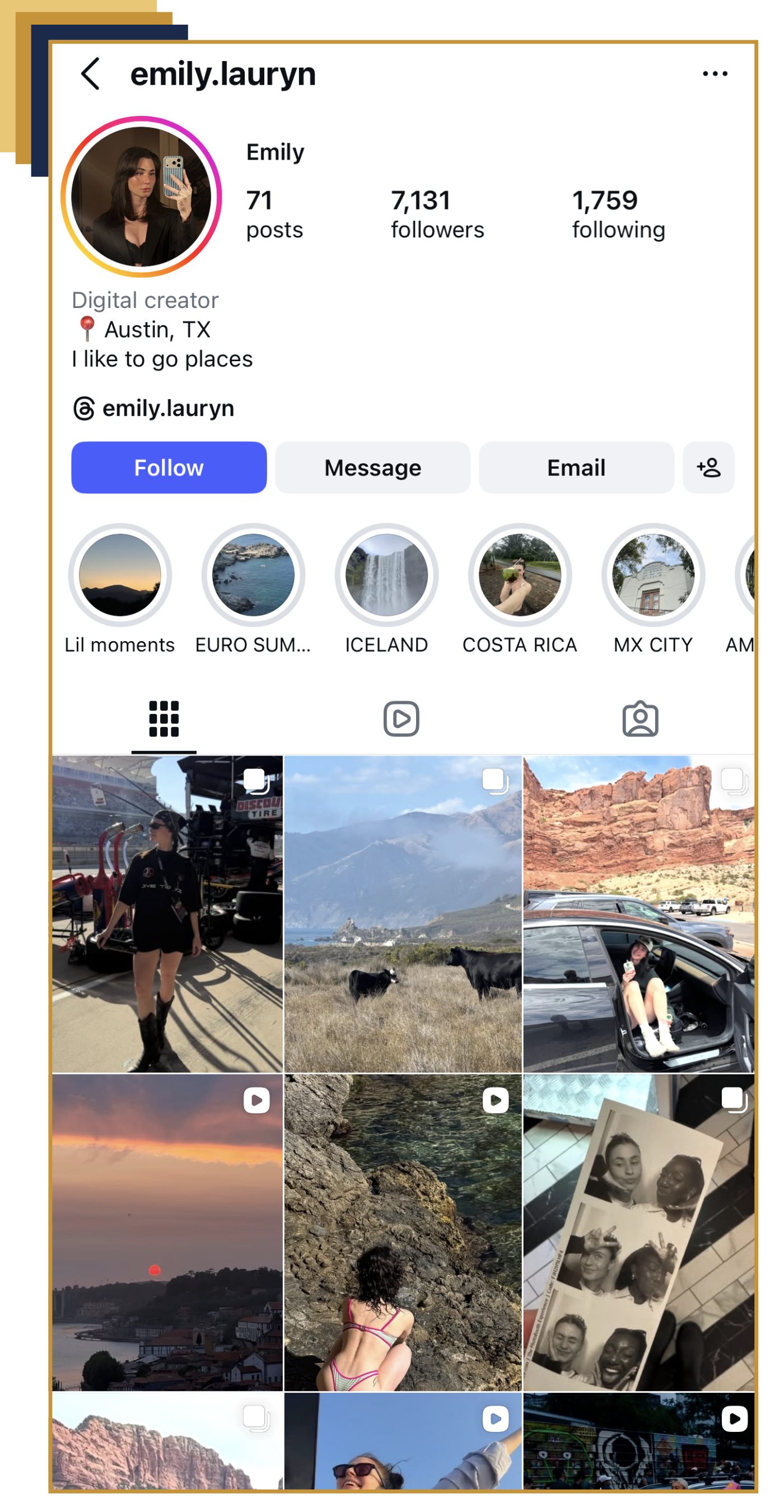Show suggested accounts with add-person icon
Image resolution: width=784 pixels, height=1512 pixels.
708,468
